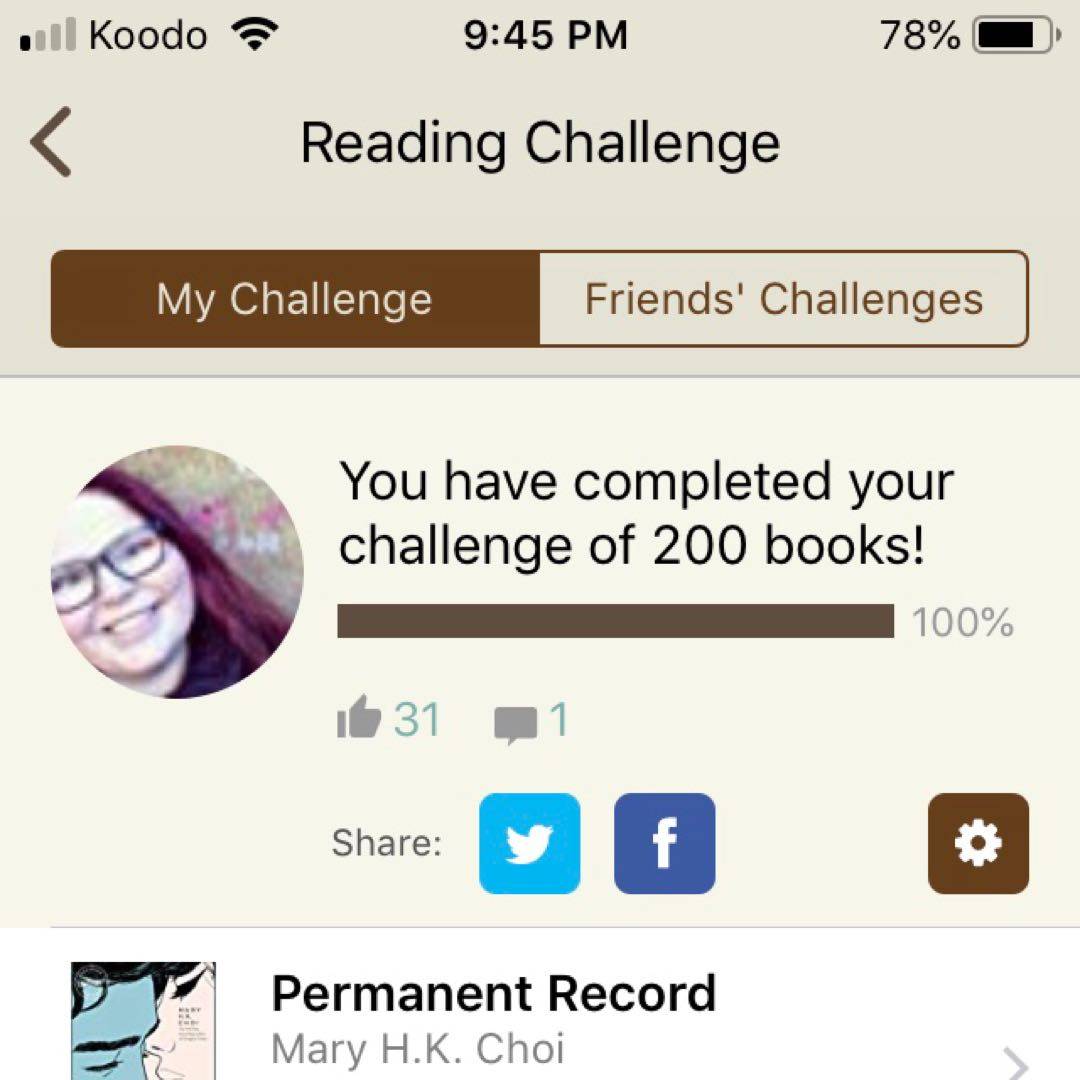Go back from Reading Challenge
The width and height of the screenshot is (1080, 1080).
[x=51, y=142]
